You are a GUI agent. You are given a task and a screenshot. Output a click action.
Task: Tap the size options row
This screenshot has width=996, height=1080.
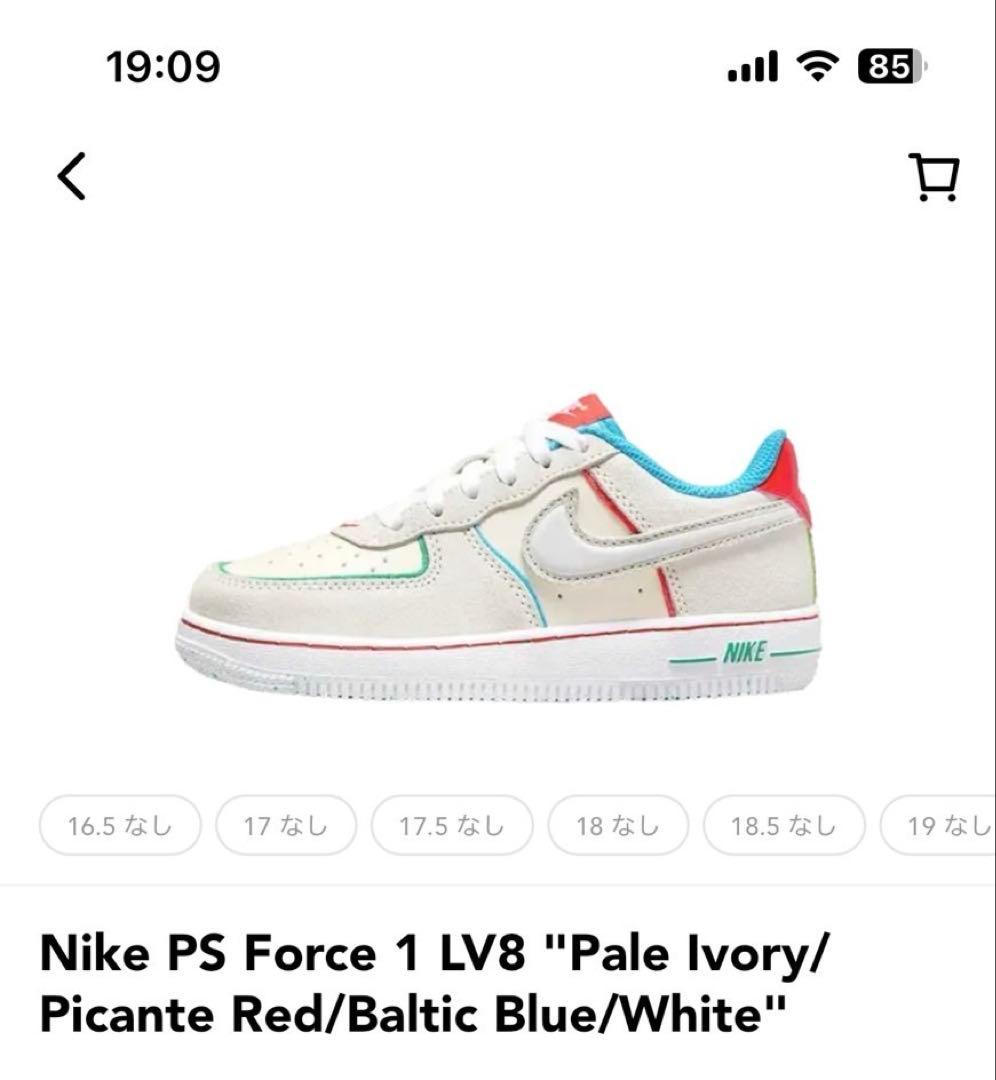tap(500, 826)
